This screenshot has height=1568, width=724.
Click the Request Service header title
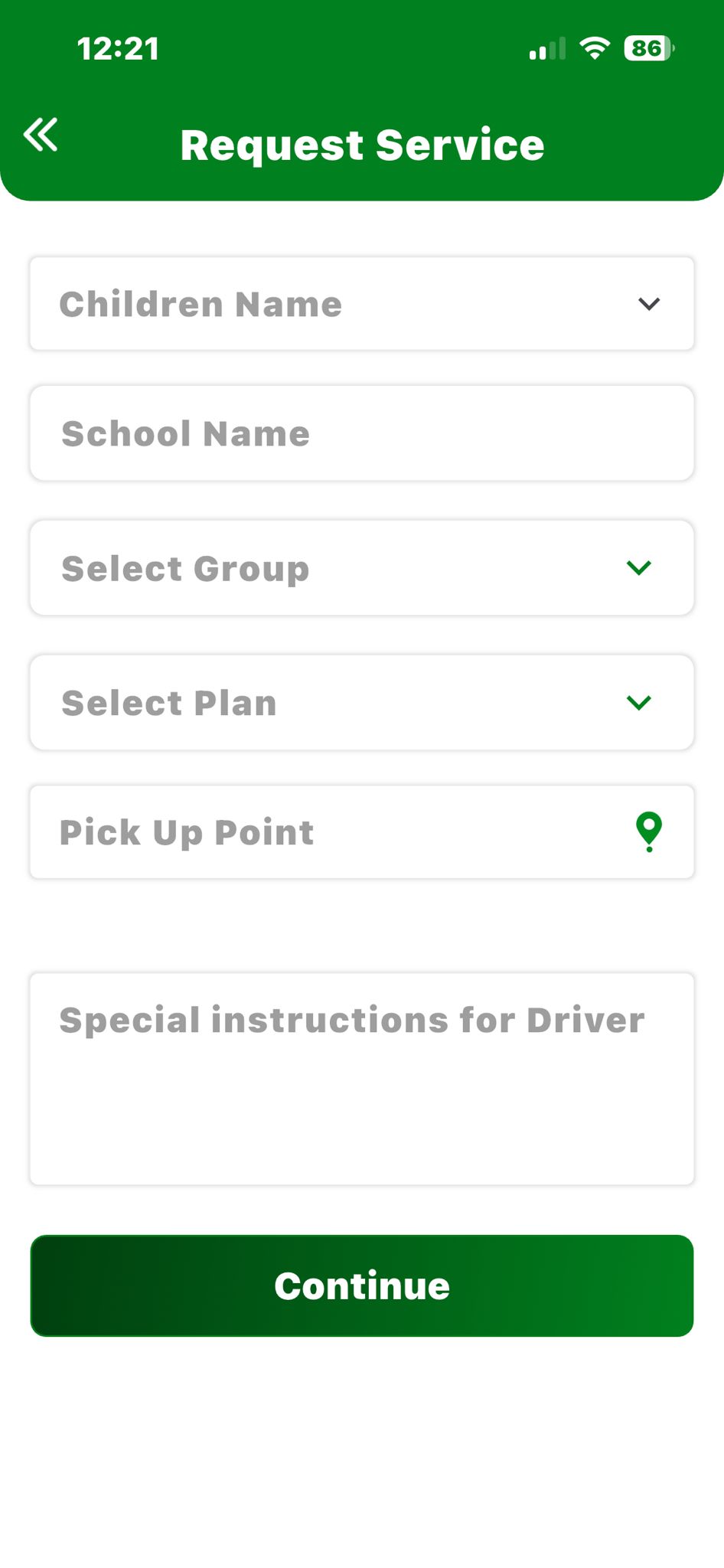pos(362,145)
